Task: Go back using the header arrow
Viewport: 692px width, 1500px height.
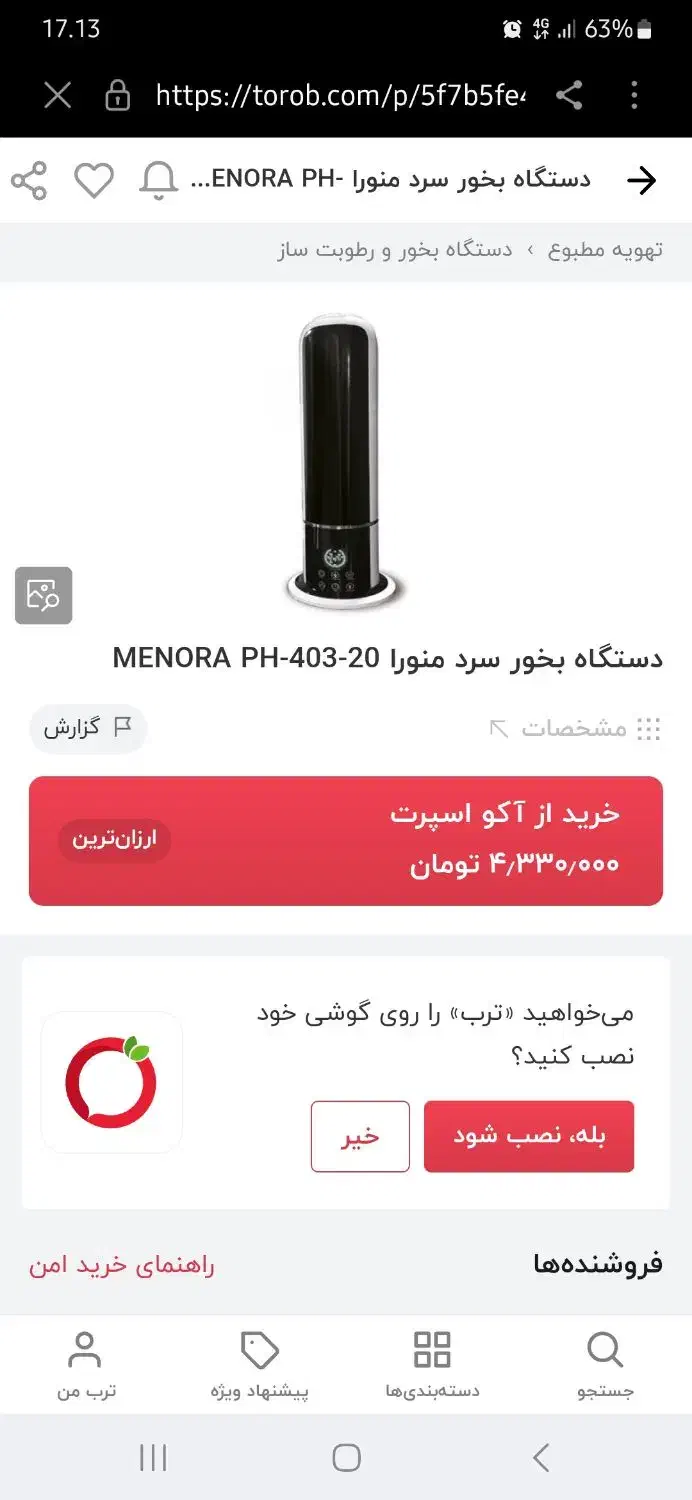Action: 641,180
